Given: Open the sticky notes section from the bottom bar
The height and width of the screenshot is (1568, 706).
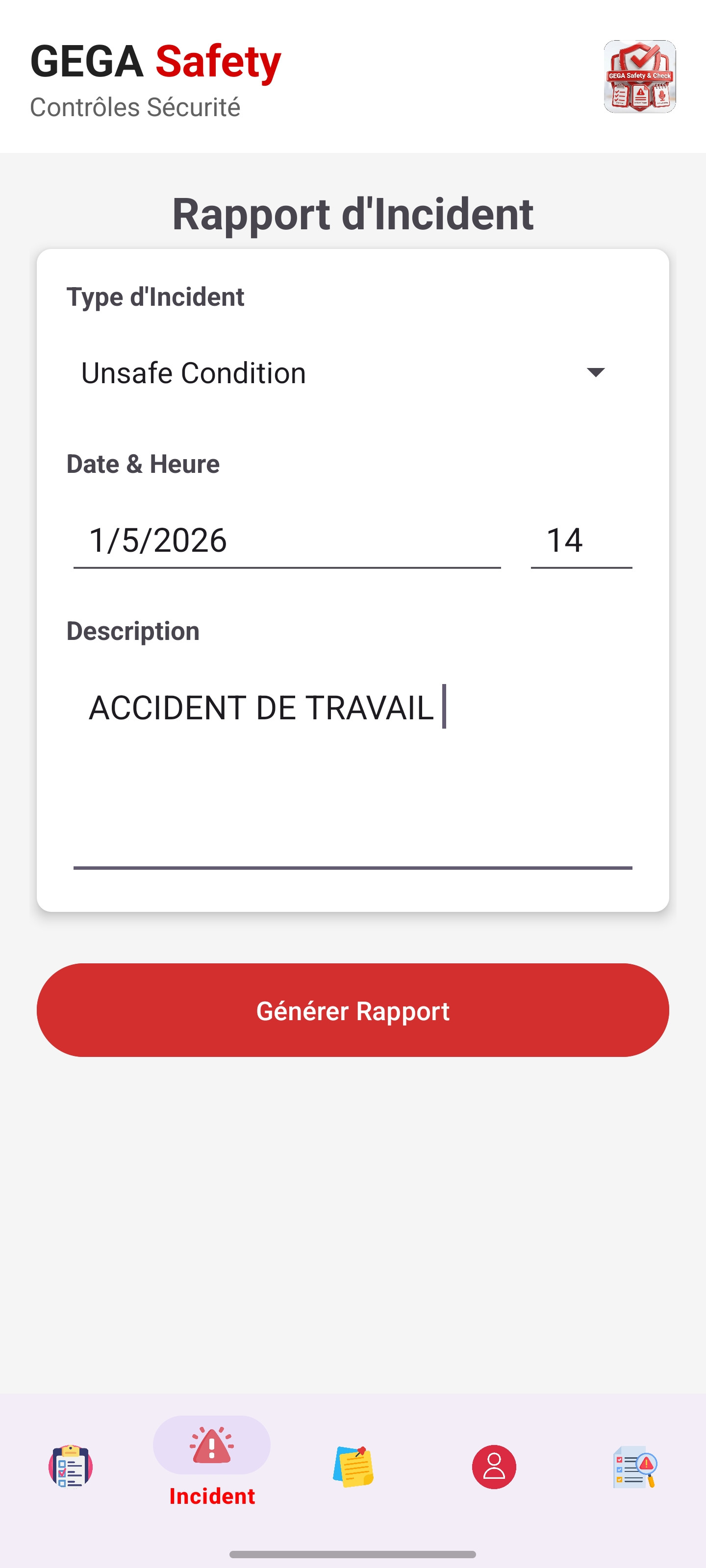Looking at the screenshot, I should click(x=353, y=1468).
